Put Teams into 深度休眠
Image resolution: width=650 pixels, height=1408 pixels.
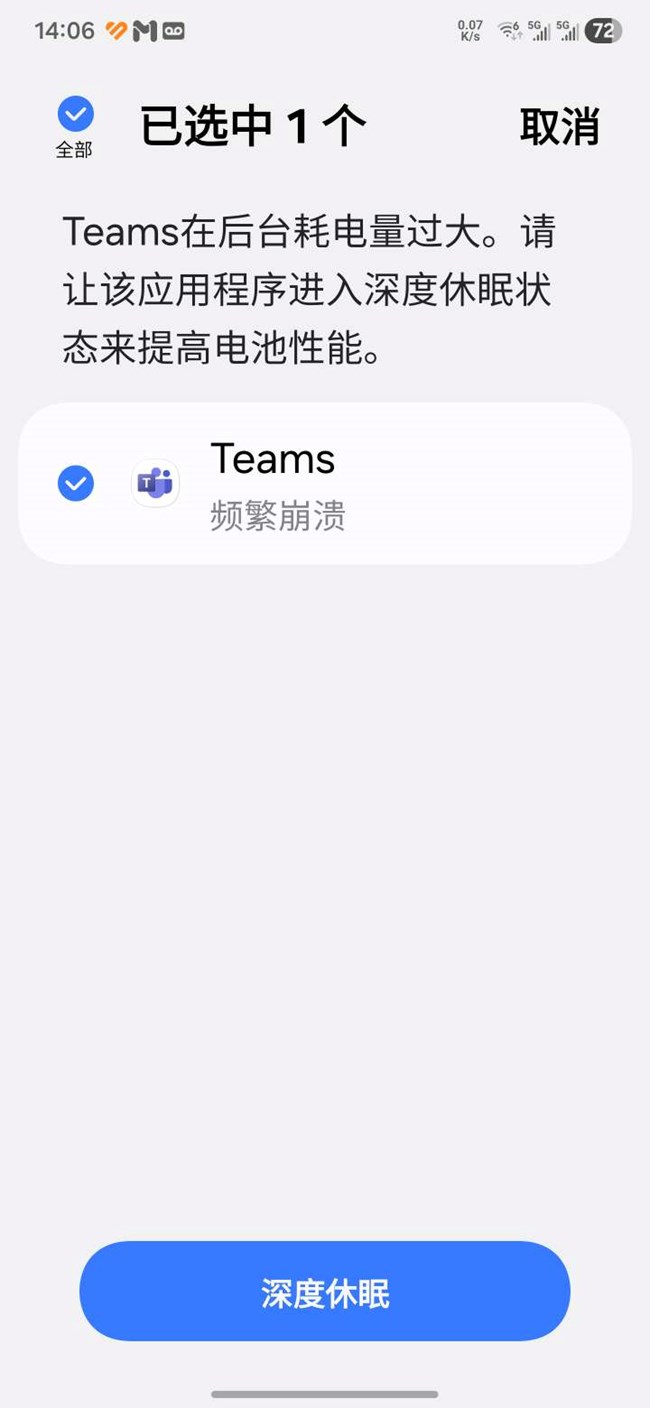tap(325, 1292)
